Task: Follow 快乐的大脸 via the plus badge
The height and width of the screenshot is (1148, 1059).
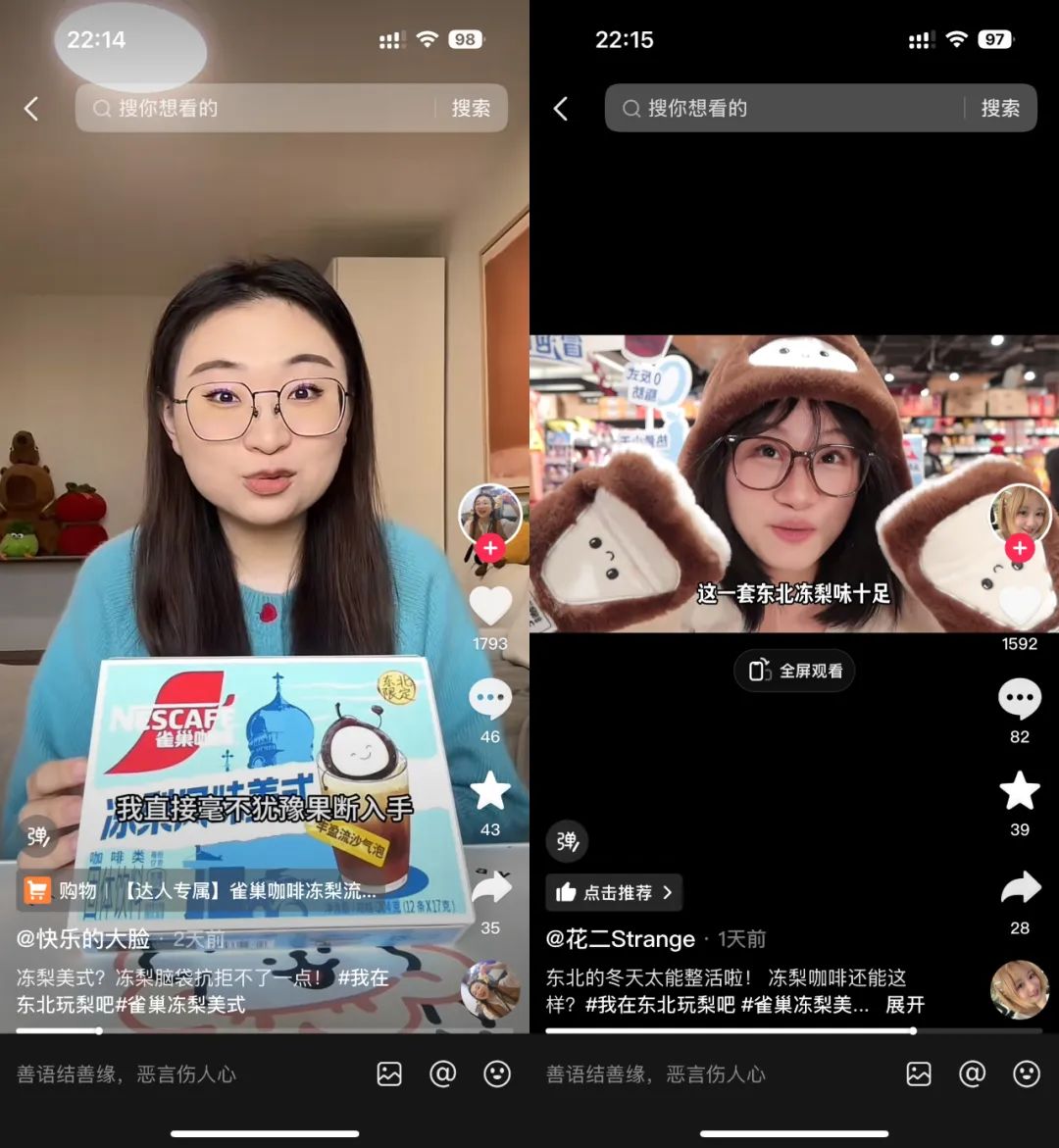Action: point(490,548)
